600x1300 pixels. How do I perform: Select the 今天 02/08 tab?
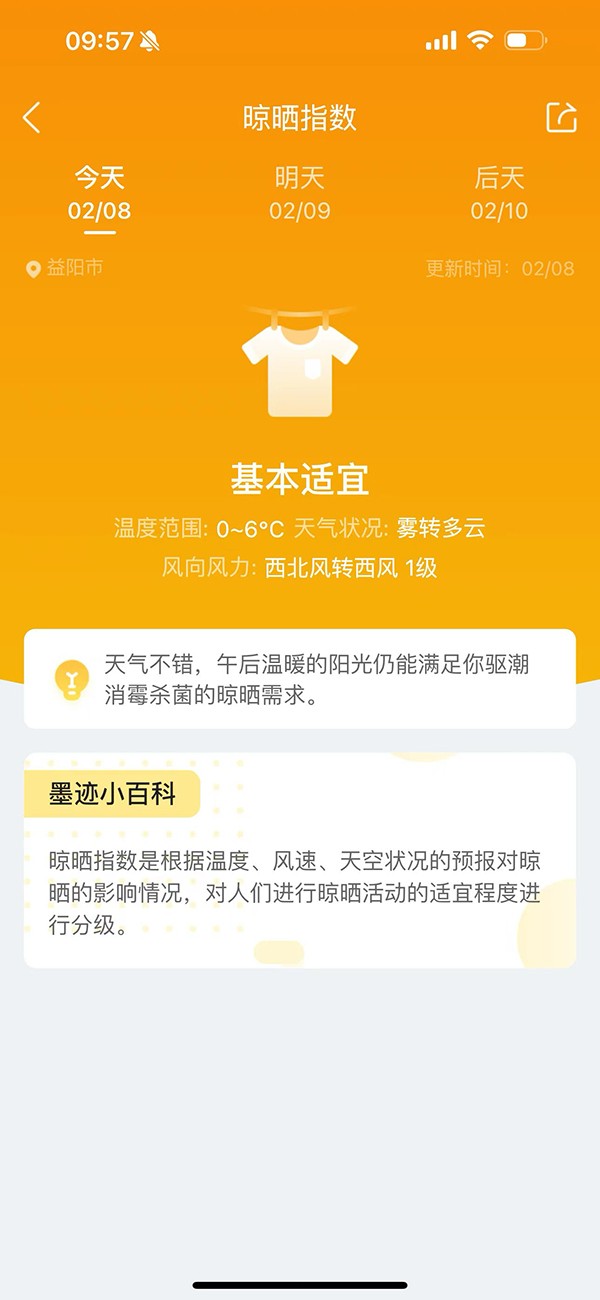tap(99, 194)
